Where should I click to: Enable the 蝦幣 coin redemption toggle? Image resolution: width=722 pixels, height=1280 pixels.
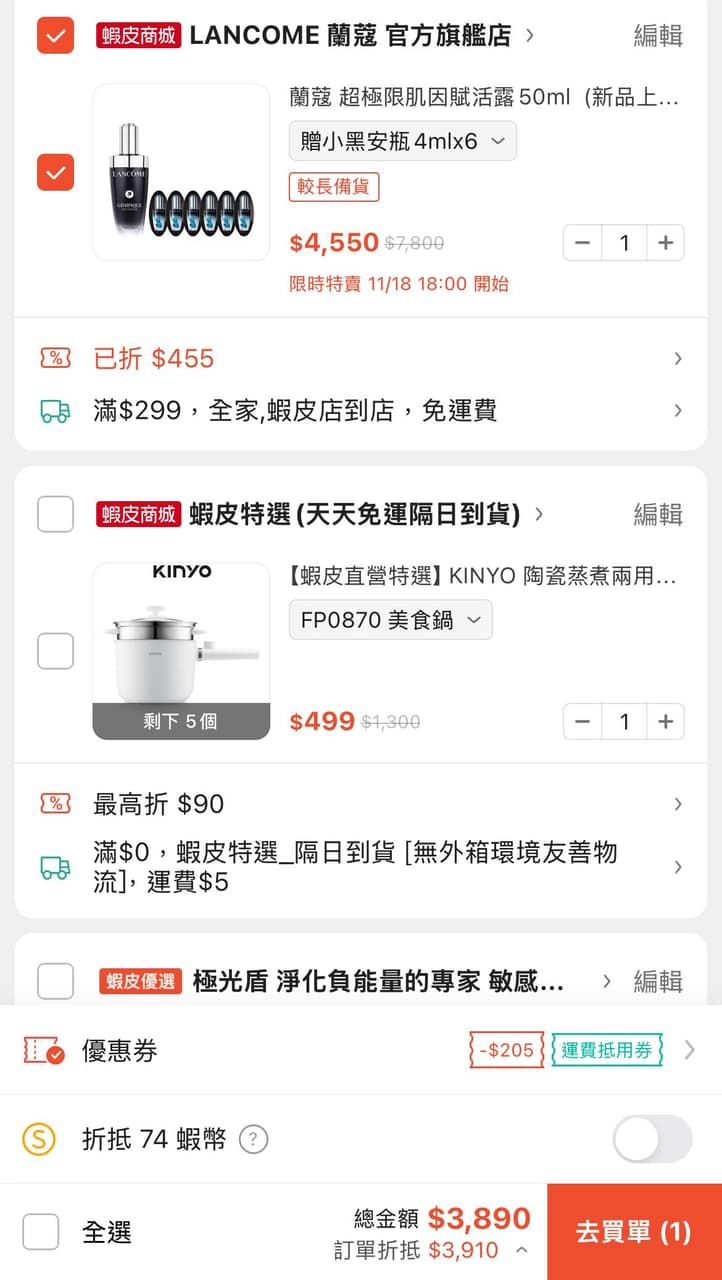(651, 1139)
